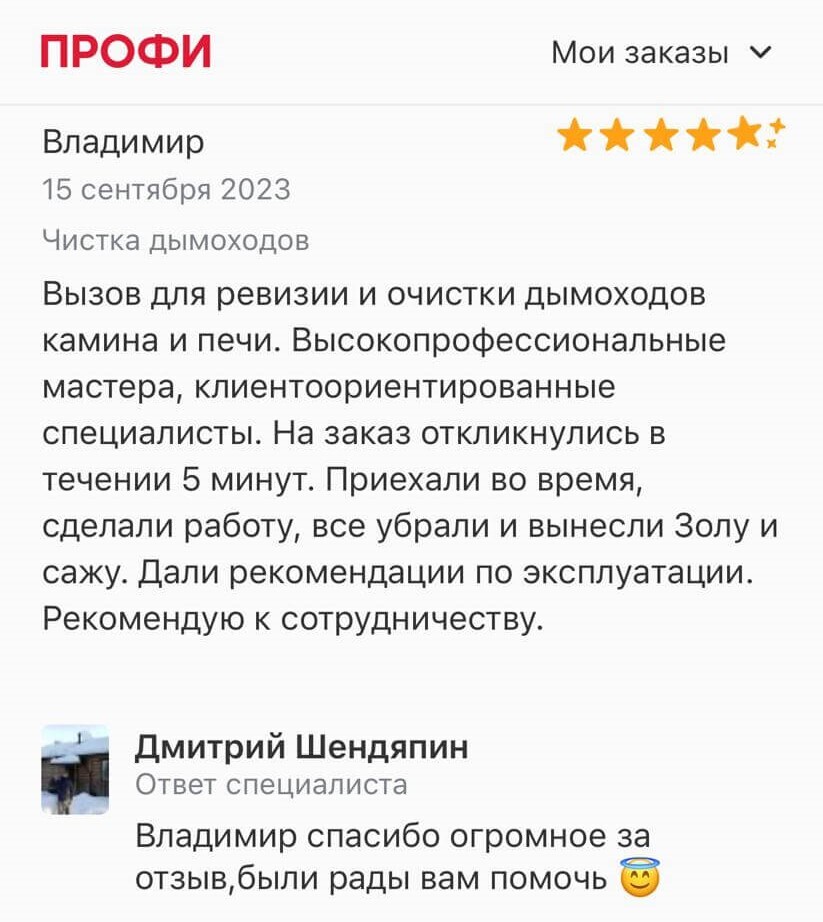Open Дмитрий Шендяпин's profile photo
The image size is (823, 922).
tap(75, 769)
